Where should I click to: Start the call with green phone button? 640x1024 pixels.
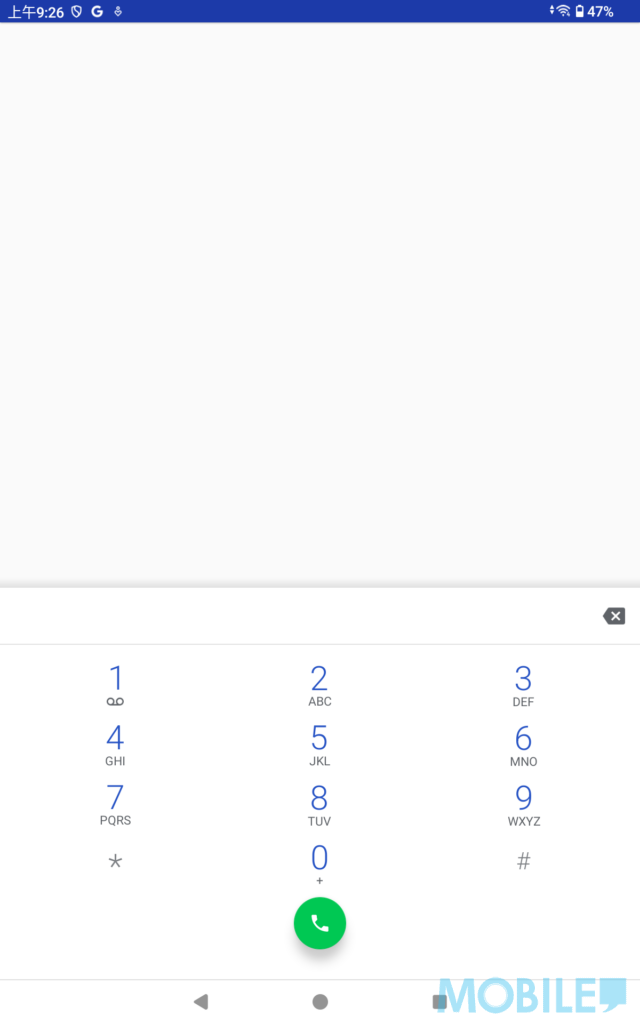pos(320,923)
